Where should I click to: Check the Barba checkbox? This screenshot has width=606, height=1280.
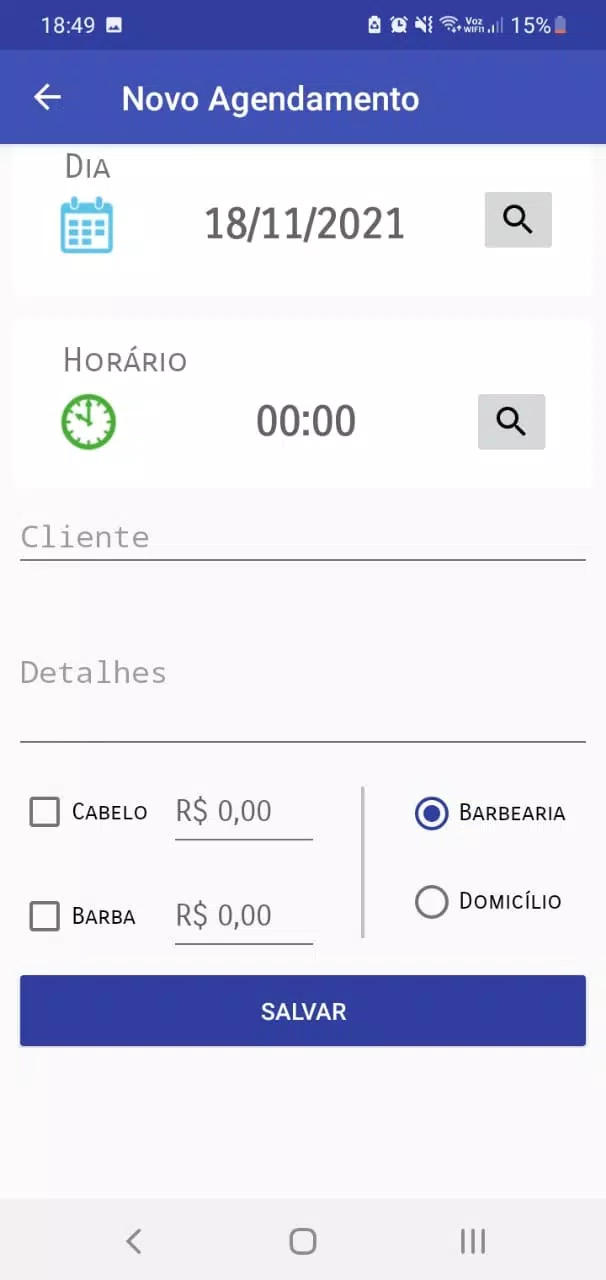pyautogui.click(x=45, y=916)
